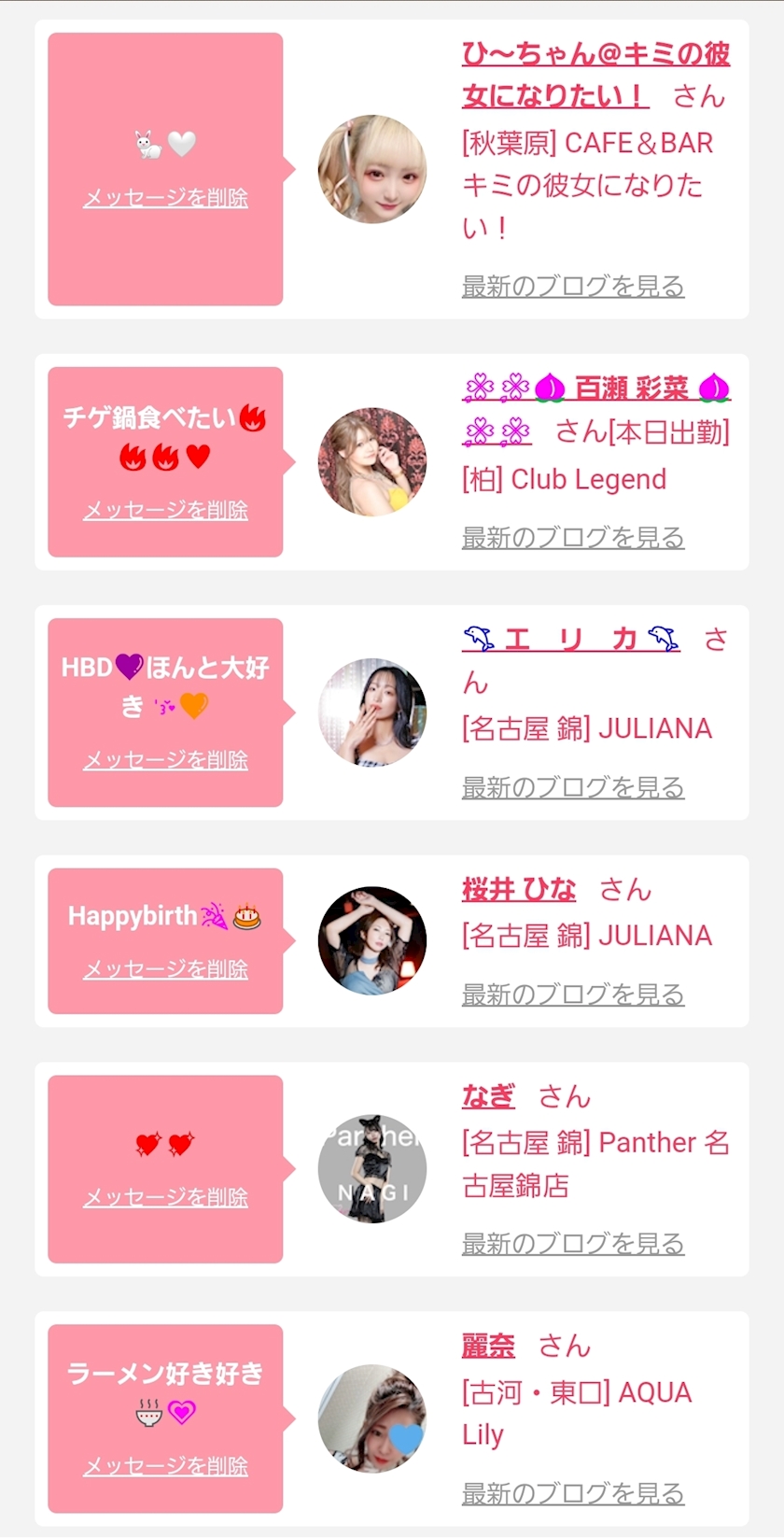This screenshot has height=1538, width=784.
Task: Delete the rabbit emoji message to ひ〜ちゃん
Action: (x=165, y=198)
